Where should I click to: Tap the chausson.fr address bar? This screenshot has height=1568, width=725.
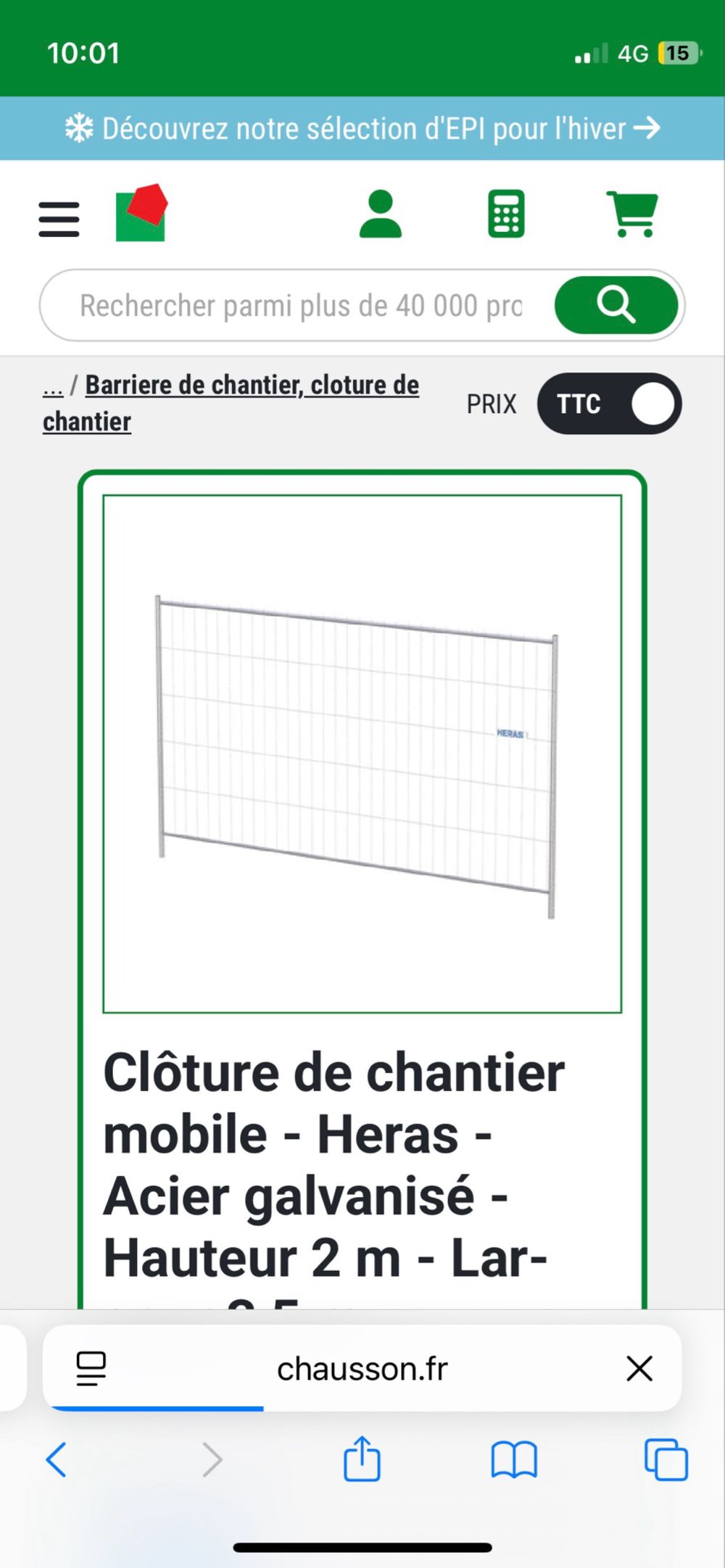(362, 1369)
